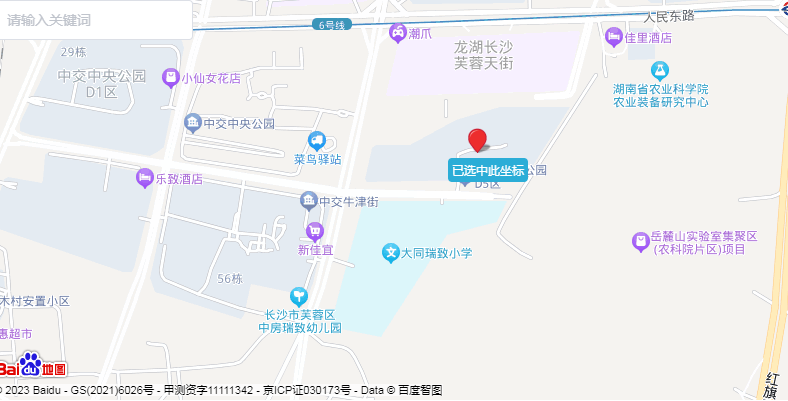Select the 小仙女花店 marker

pos(170,77)
